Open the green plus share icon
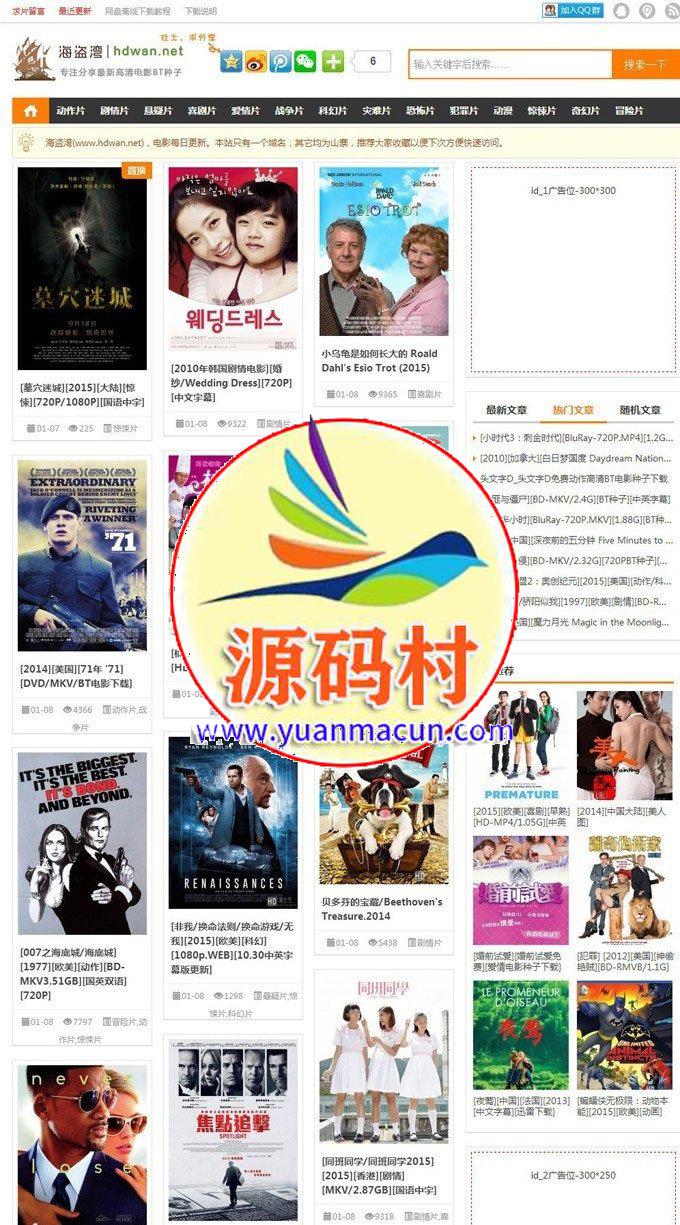Viewport: 680px width, 1225px height. pos(332,61)
